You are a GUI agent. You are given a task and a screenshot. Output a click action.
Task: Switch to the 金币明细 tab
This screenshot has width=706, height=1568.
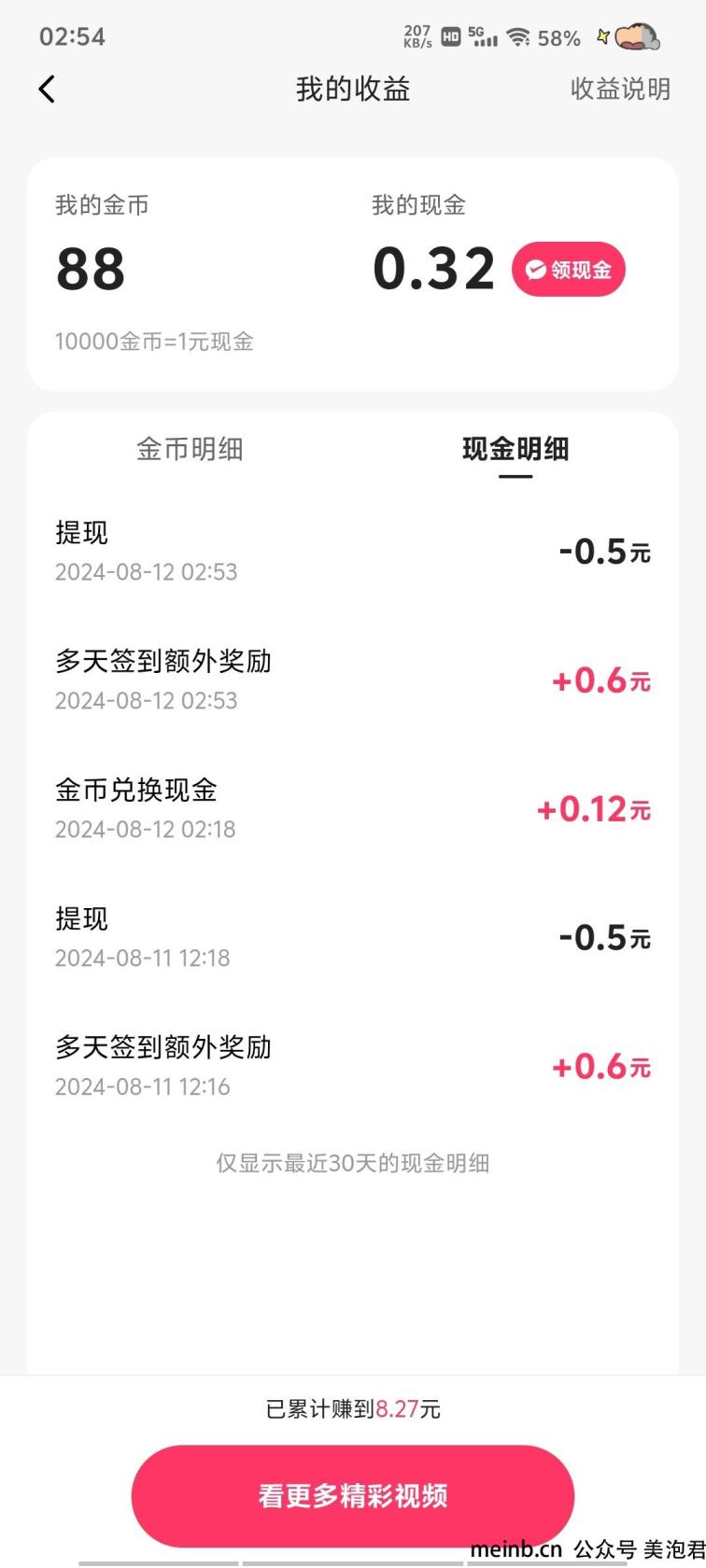190,449
